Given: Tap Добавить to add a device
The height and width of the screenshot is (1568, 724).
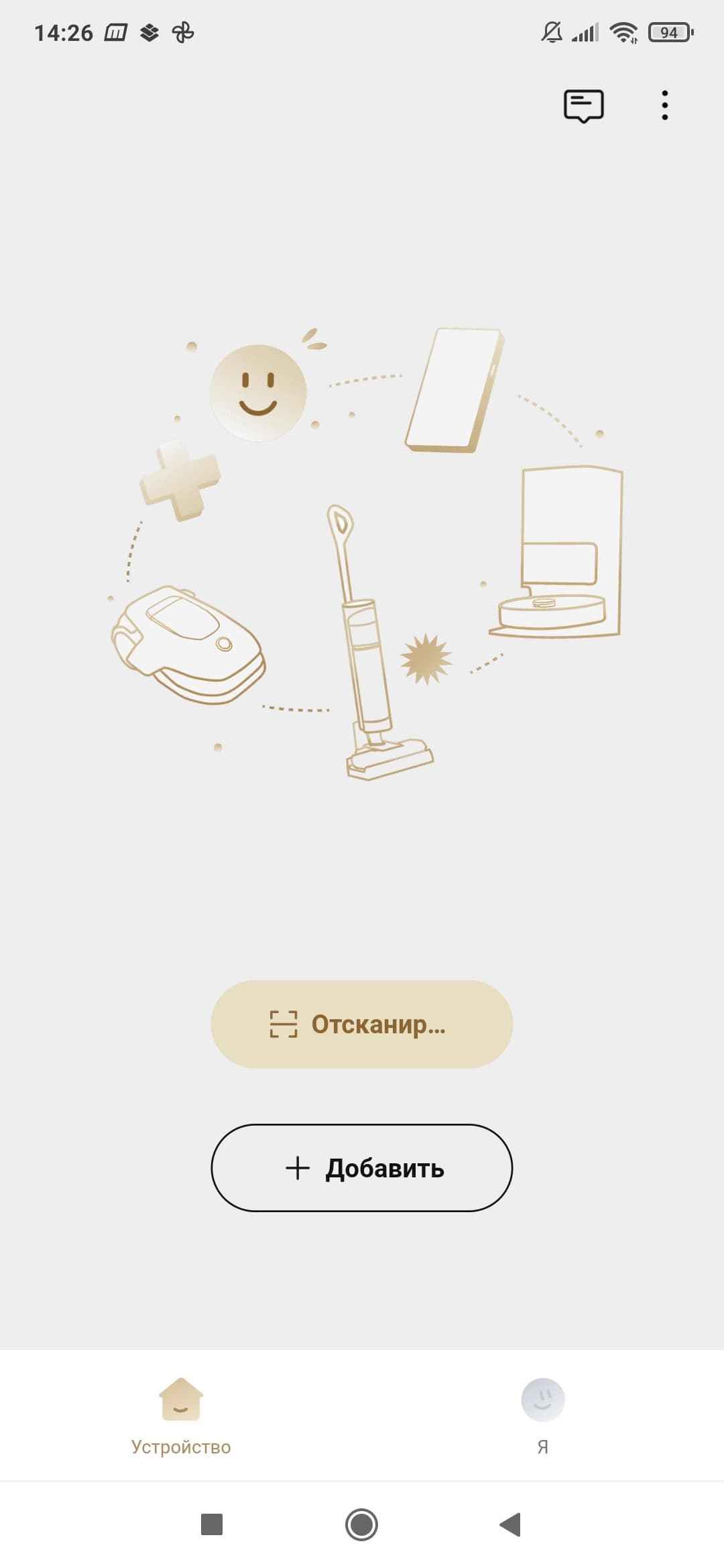Looking at the screenshot, I should (x=362, y=1168).
